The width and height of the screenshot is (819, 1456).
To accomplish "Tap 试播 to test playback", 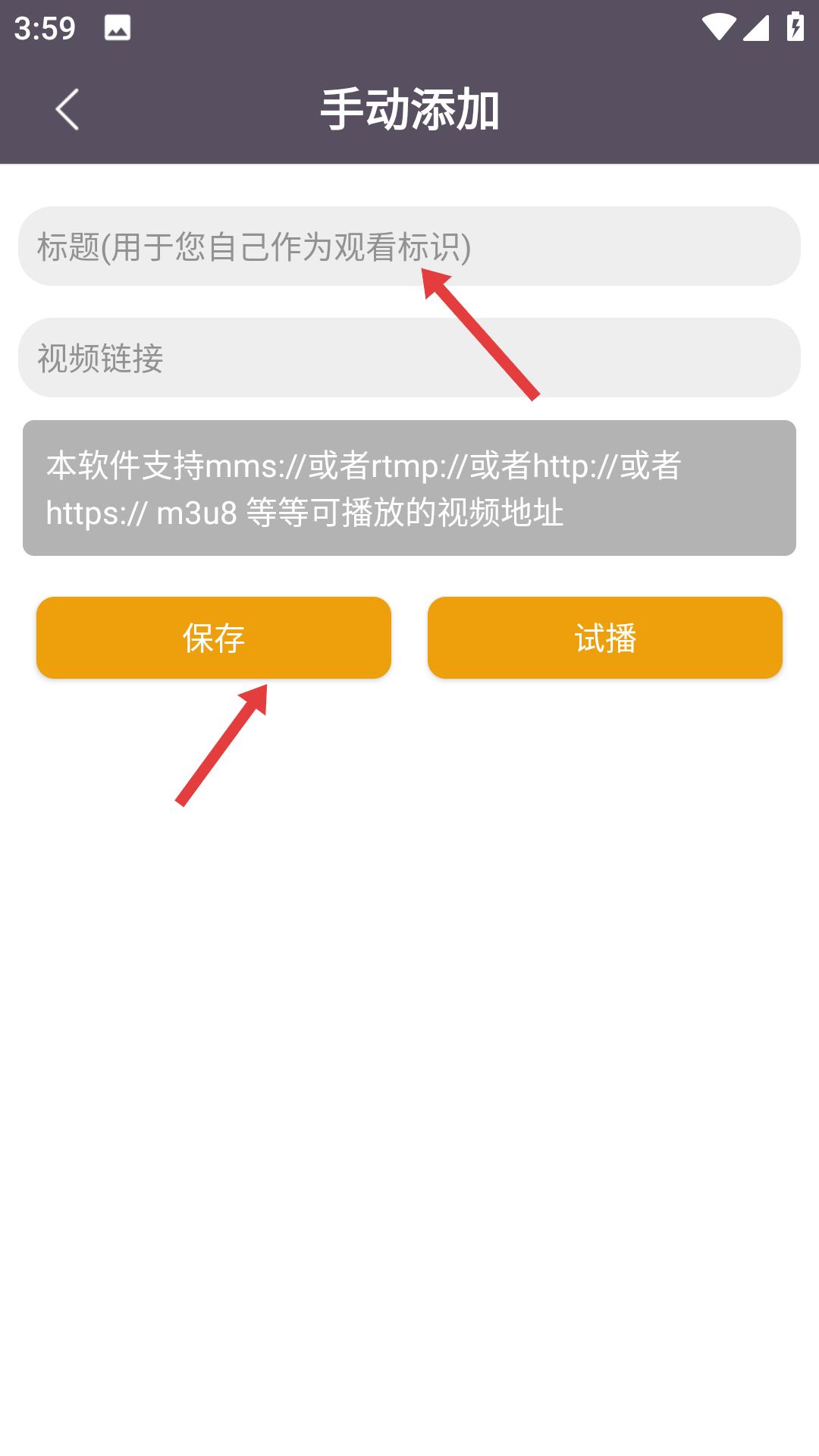I will click(604, 637).
